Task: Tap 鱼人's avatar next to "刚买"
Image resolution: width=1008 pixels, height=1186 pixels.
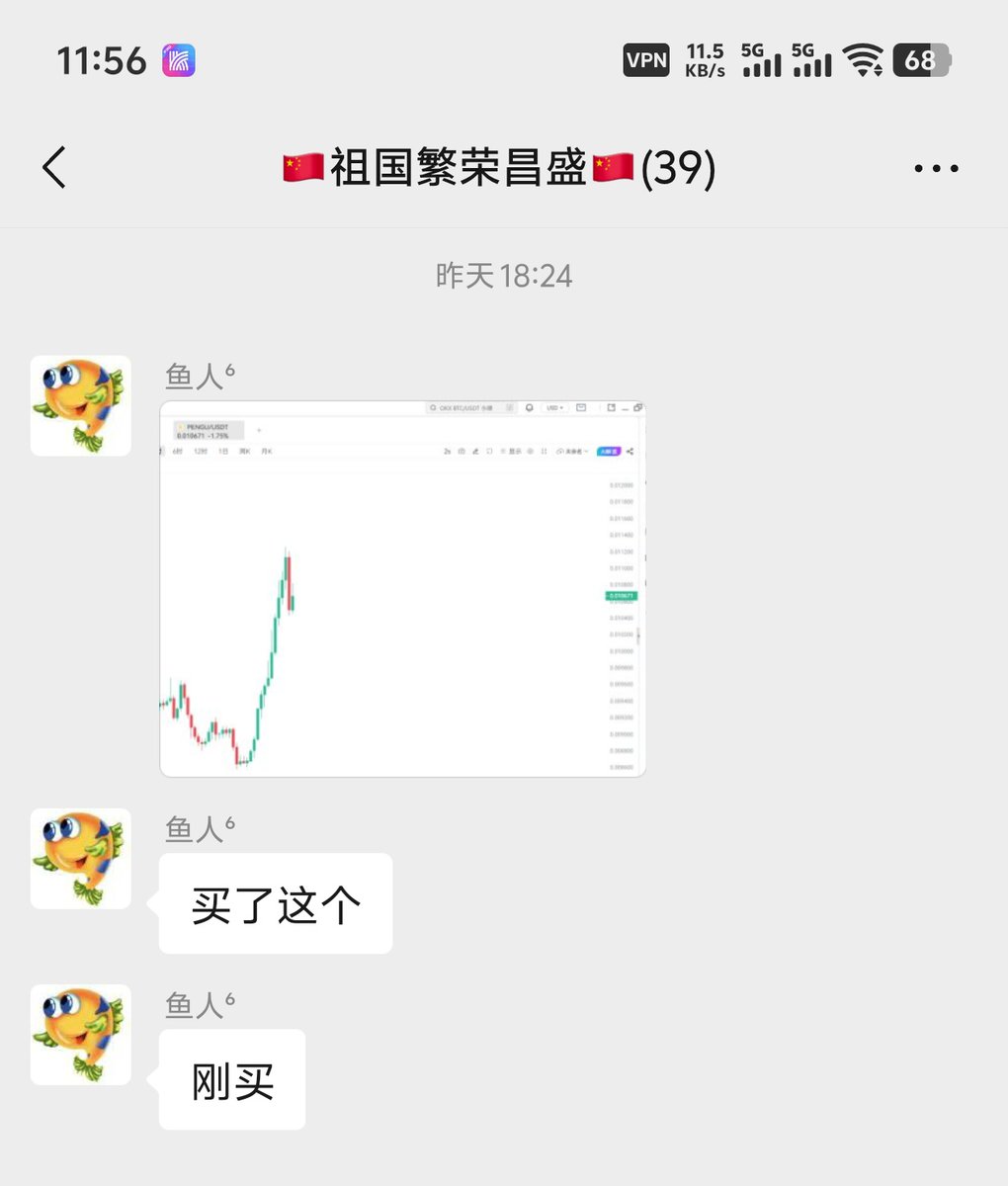Action: pos(81,1034)
